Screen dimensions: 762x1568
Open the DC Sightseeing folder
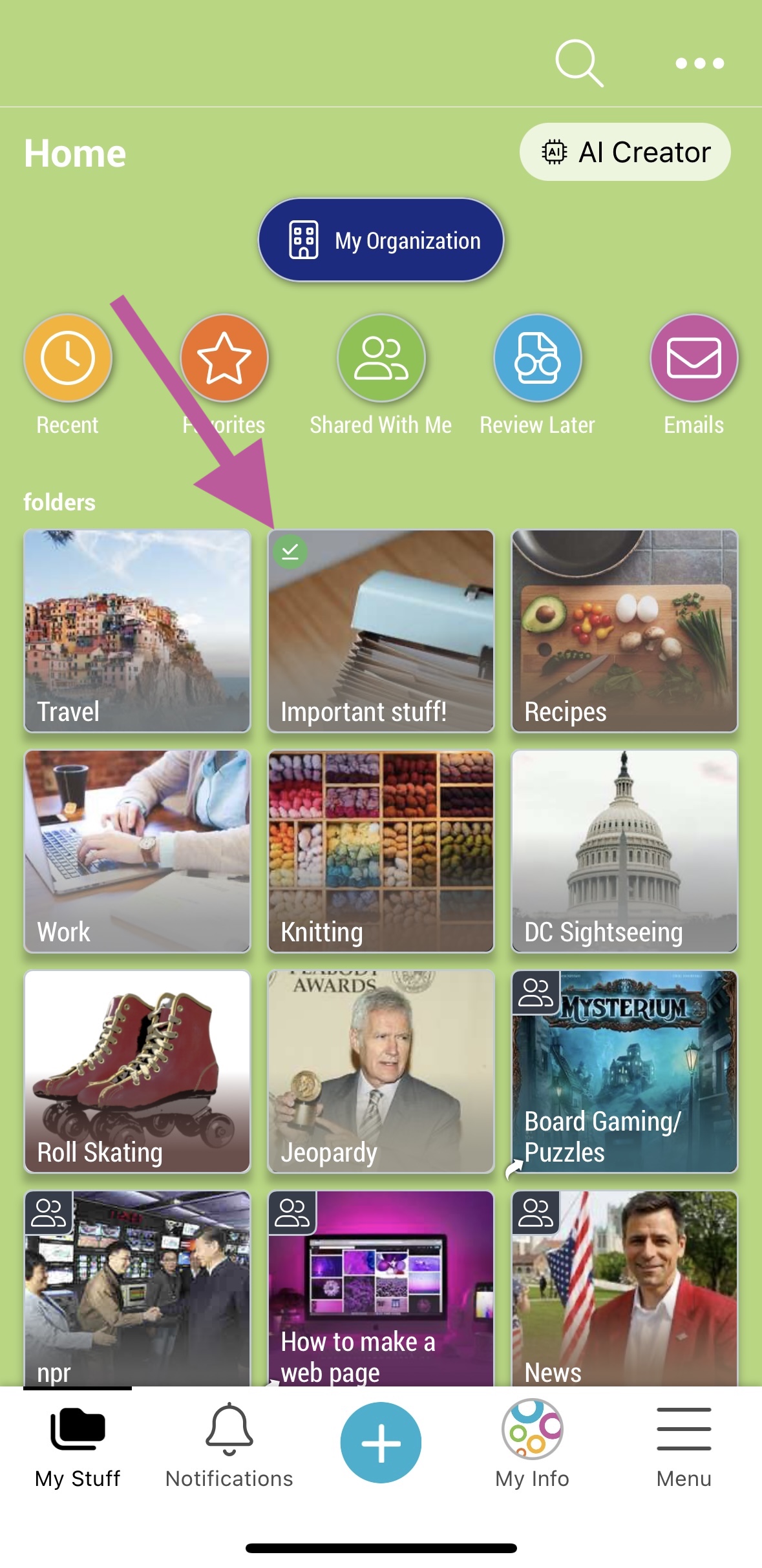tap(624, 851)
